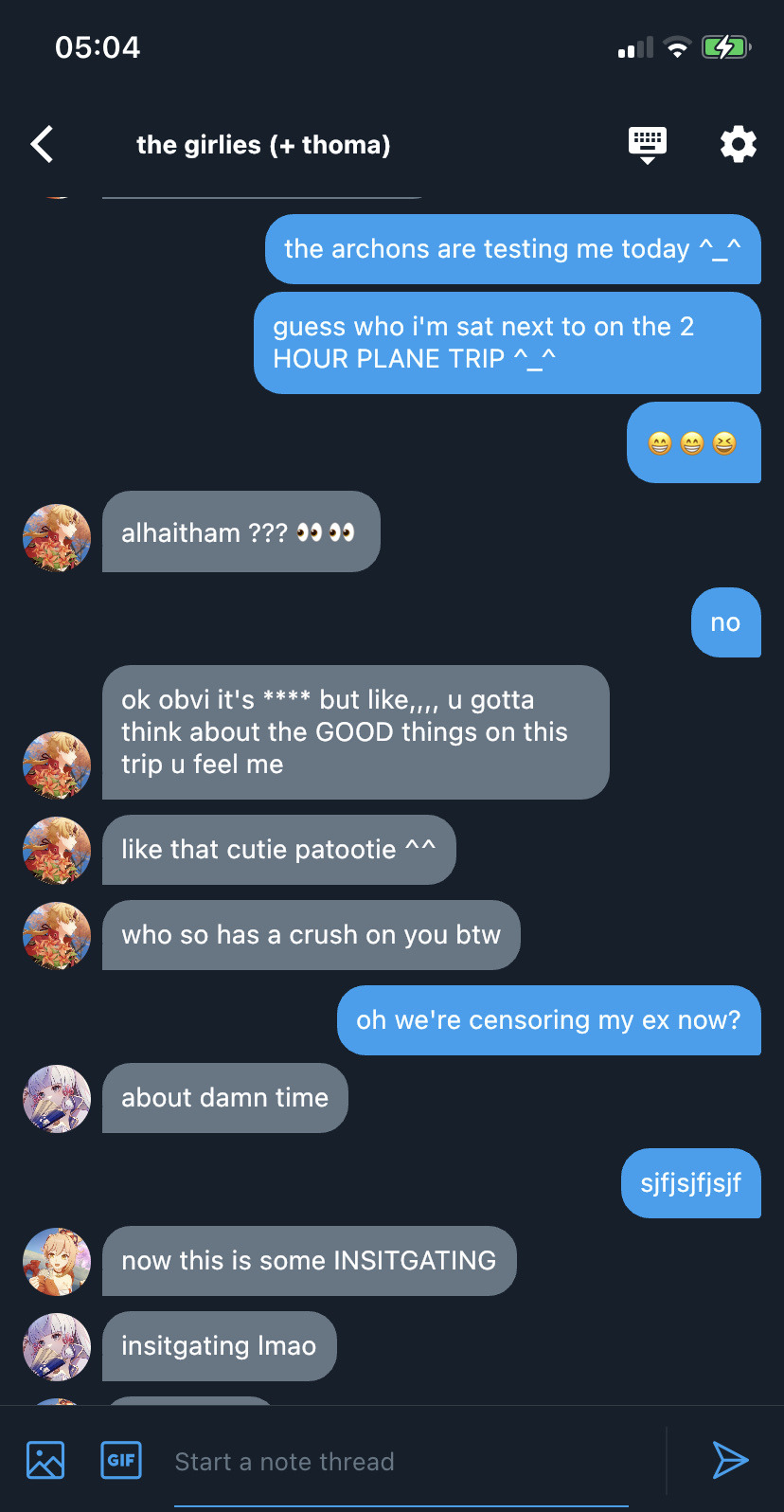Open avatar beside 'alhaitham ???' message
Viewport: 784px width, 1512px height.
click(57, 538)
